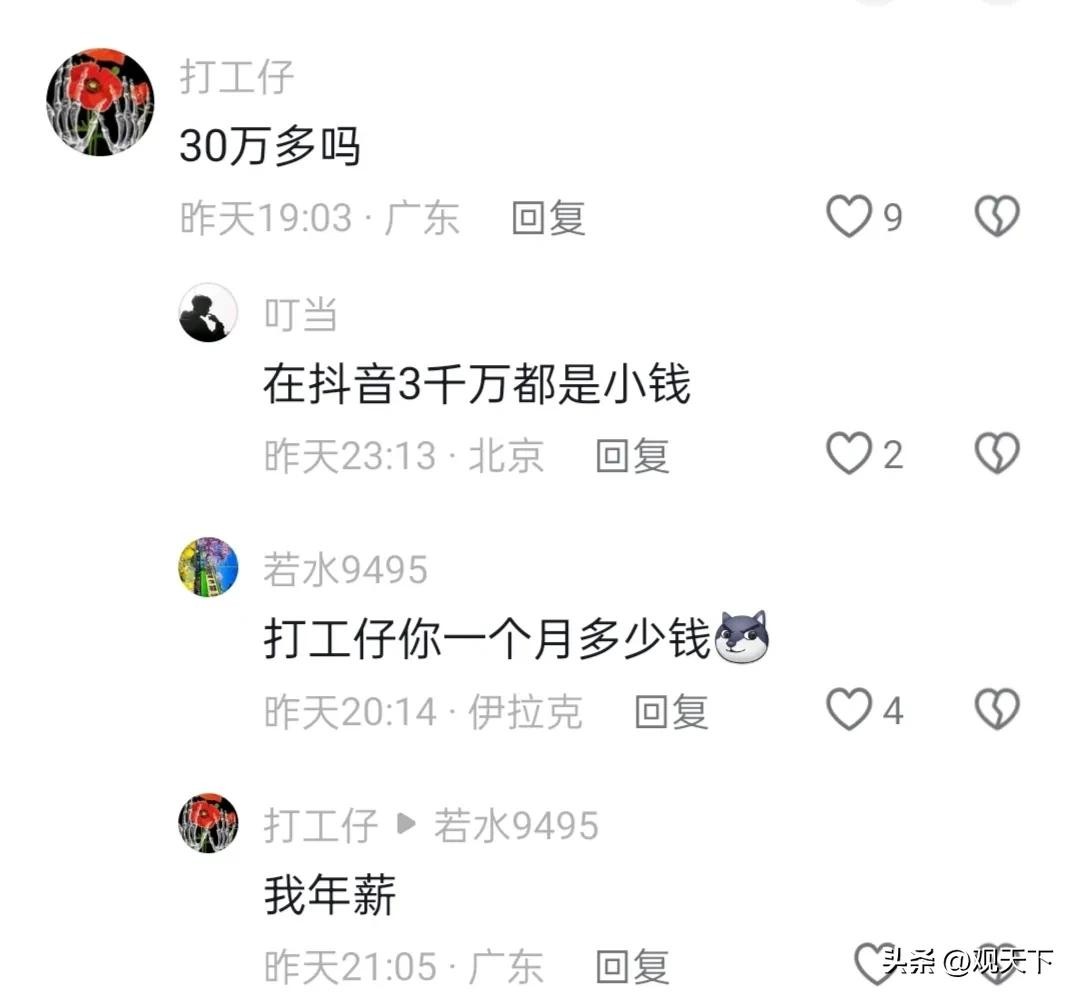The height and width of the screenshot is (1000, 1078).
Task: Open 打工仔's avatar beside 我年薪 reply
Action: point(208,823)
